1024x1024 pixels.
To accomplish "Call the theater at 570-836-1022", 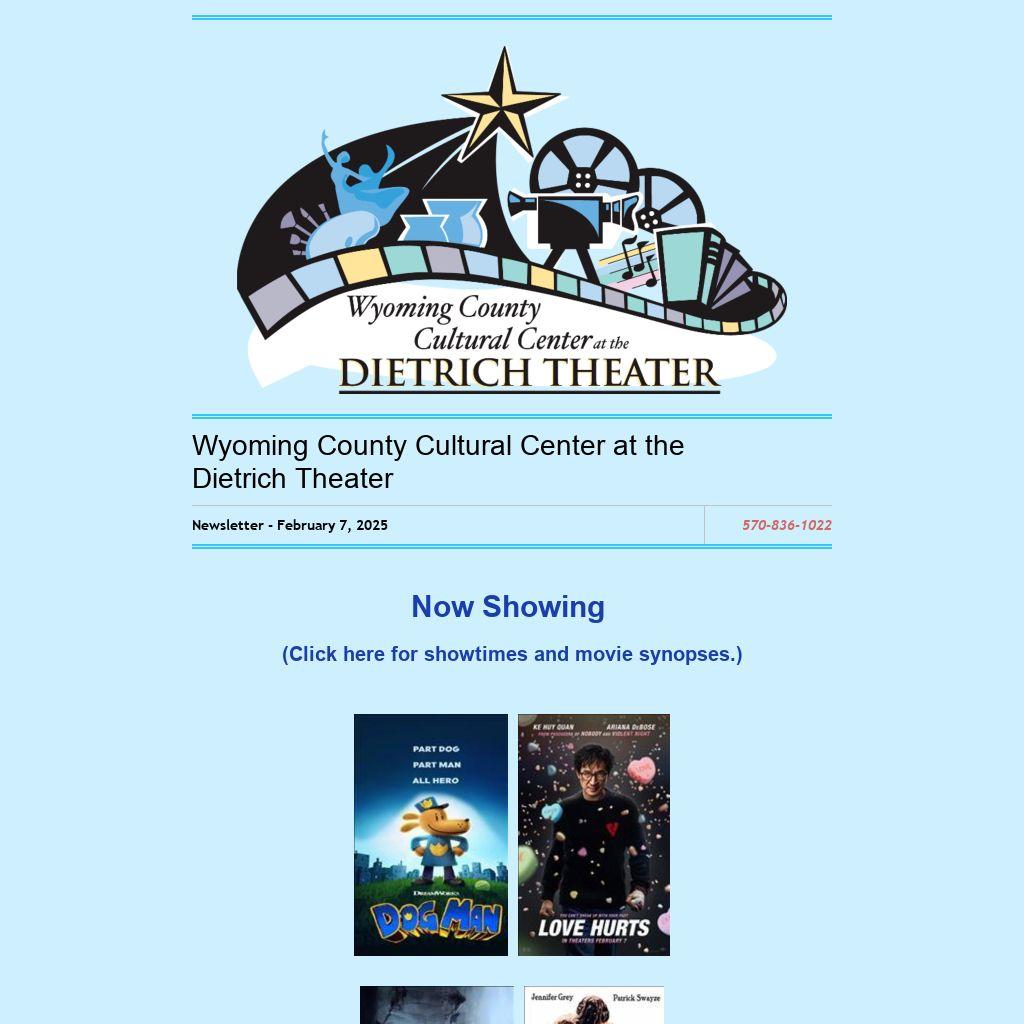I will 786,525.
